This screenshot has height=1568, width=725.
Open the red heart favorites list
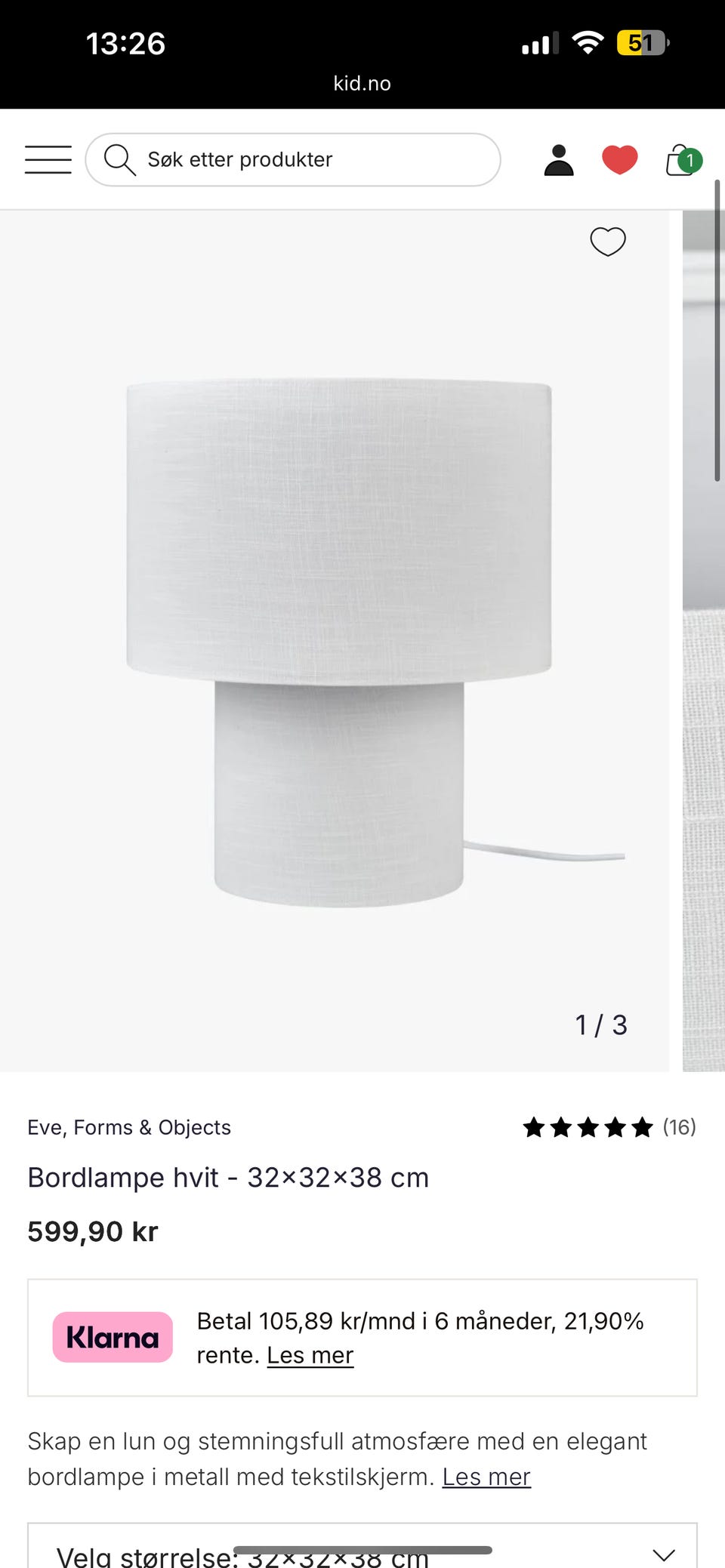[619, 160]
